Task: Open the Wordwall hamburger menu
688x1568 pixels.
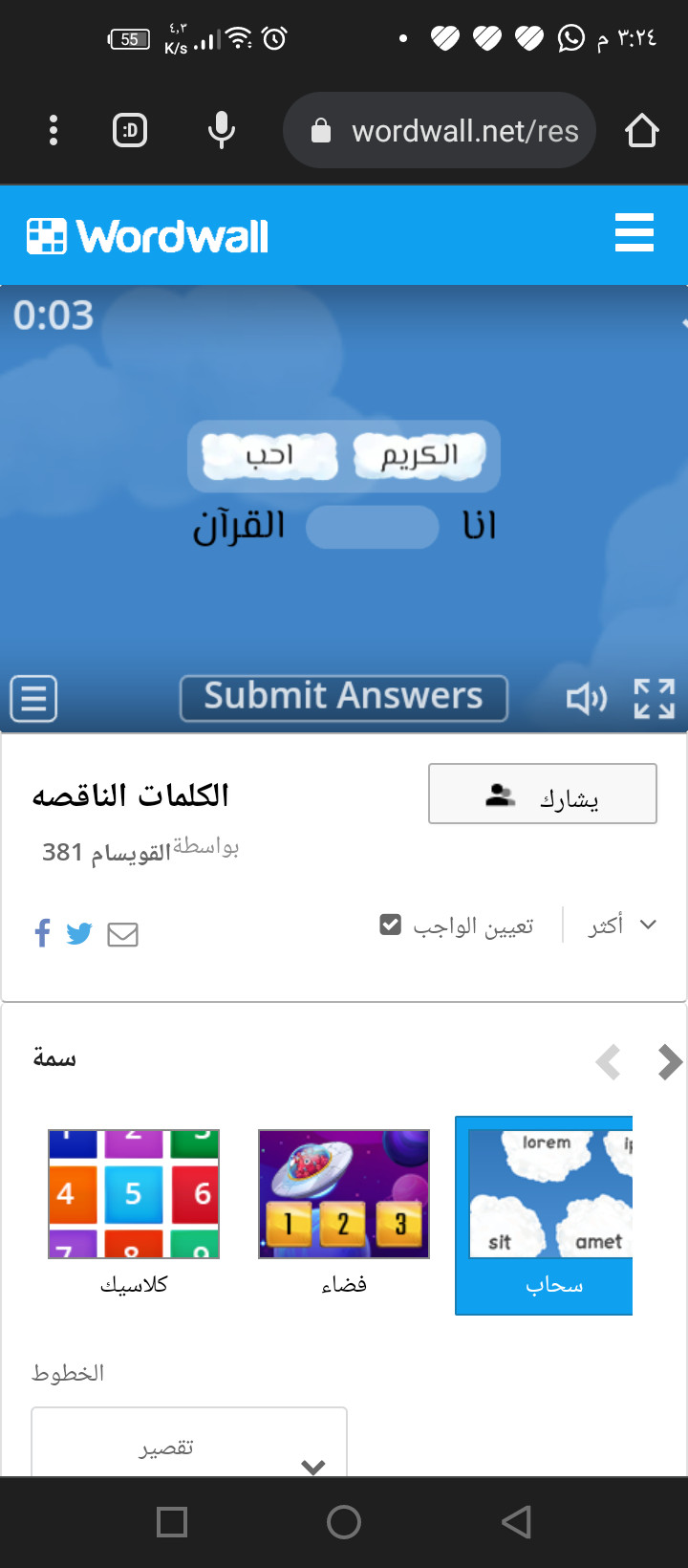Action: point(634,232)
